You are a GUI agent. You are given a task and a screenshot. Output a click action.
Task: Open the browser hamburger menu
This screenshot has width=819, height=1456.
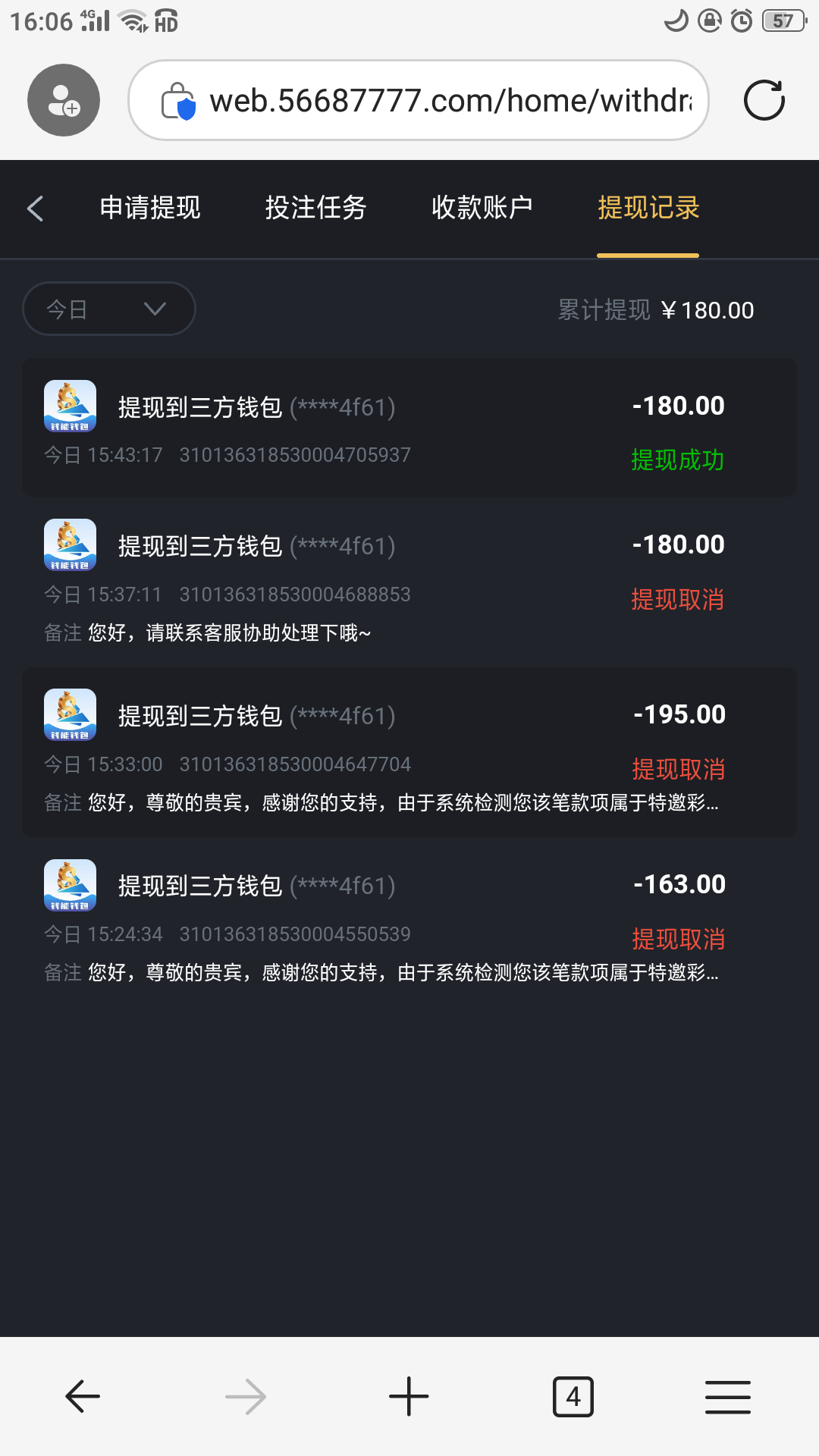click(727, 1396)
